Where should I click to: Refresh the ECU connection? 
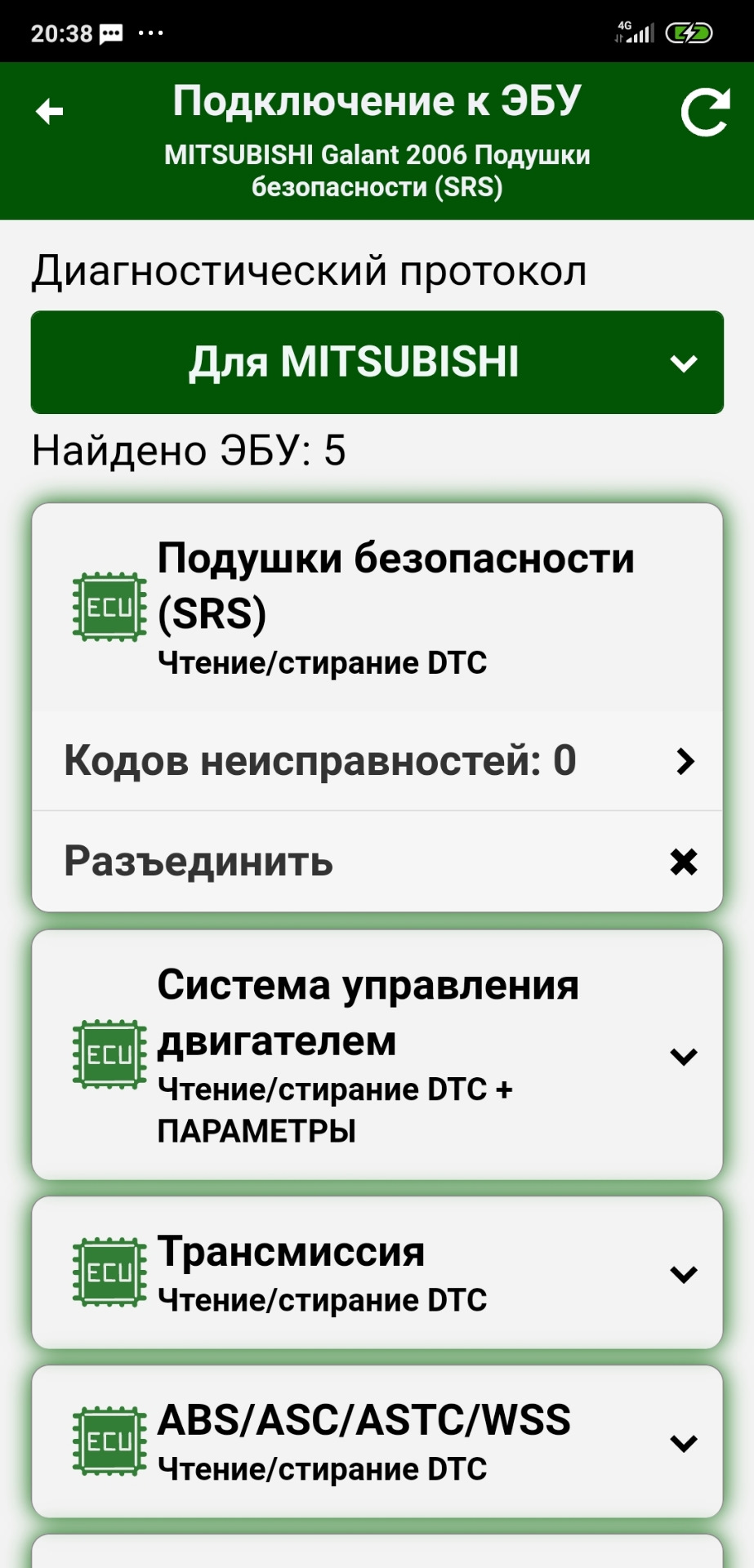(705, 113)
